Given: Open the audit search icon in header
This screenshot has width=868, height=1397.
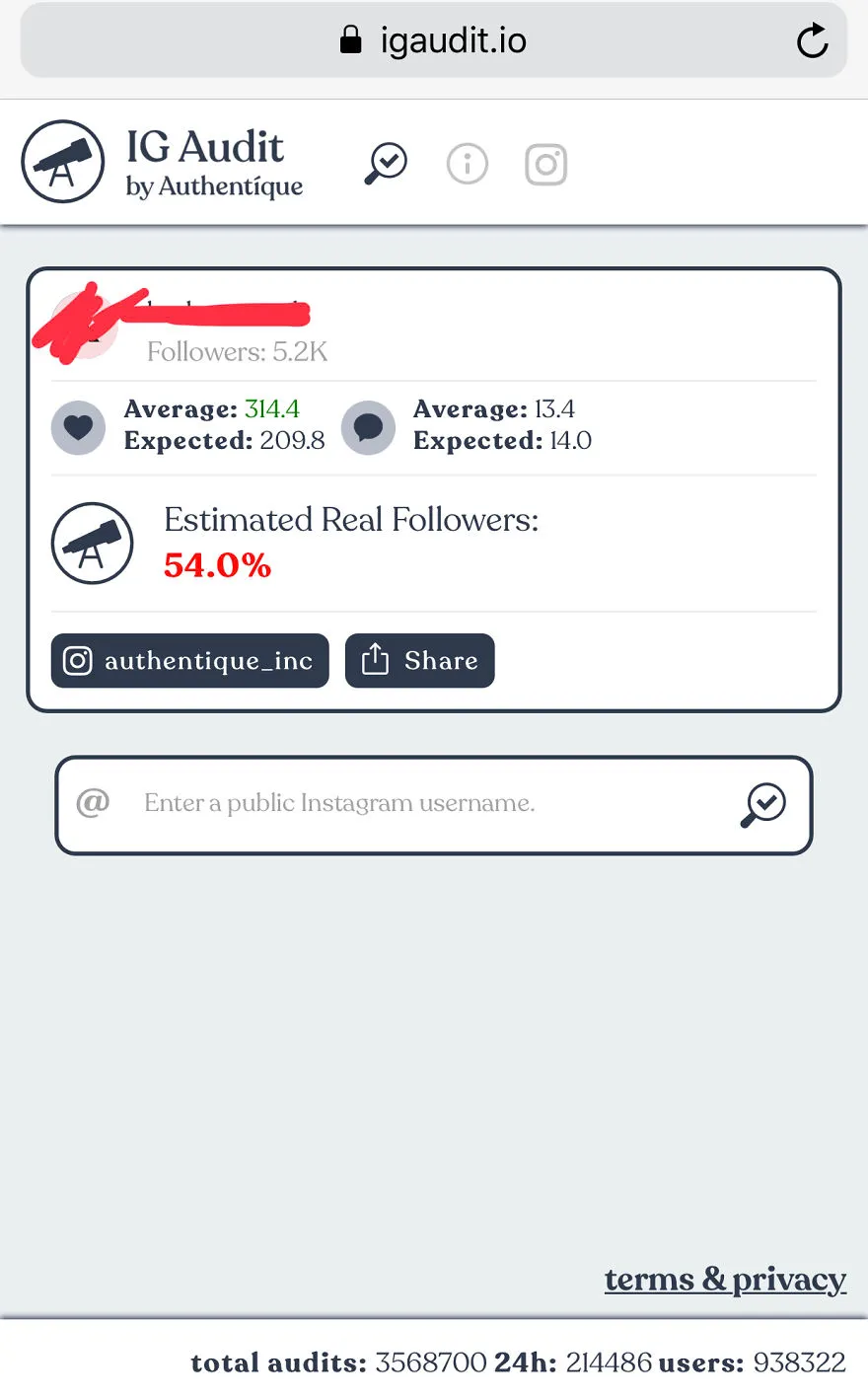Looking at the screenshot, I should (387, 164).
